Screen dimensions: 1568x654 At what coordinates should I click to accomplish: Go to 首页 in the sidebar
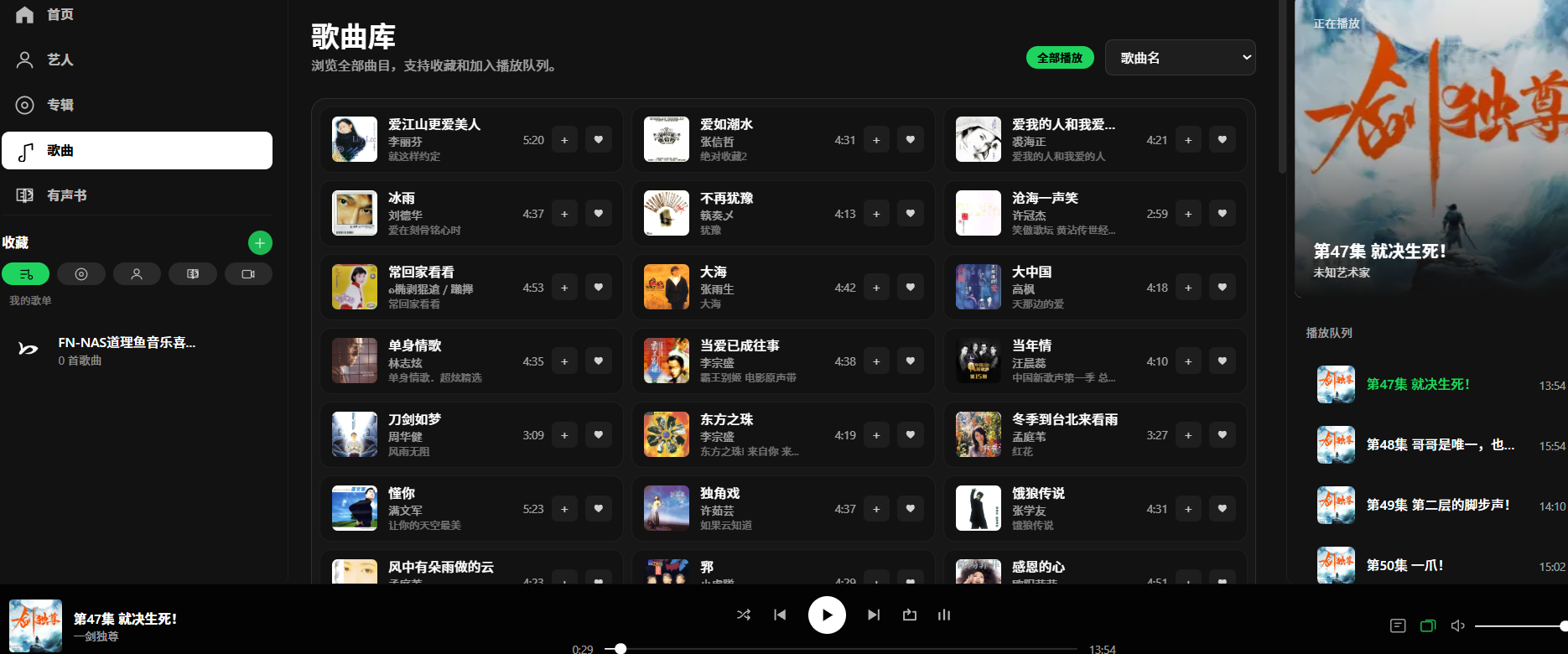tap(59, 15)
